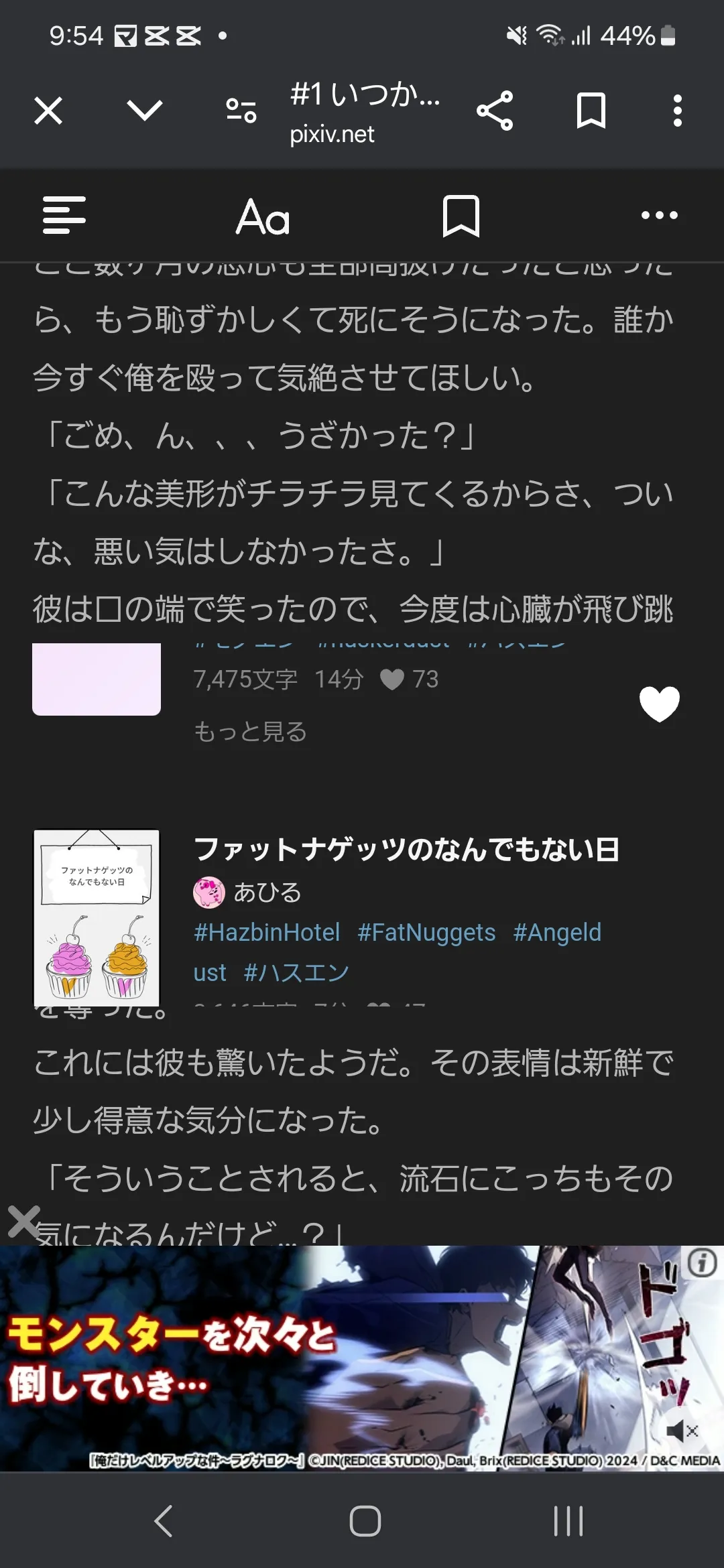
Task: Bookmark the page in the browser
Action: click(x=591, y=111)
